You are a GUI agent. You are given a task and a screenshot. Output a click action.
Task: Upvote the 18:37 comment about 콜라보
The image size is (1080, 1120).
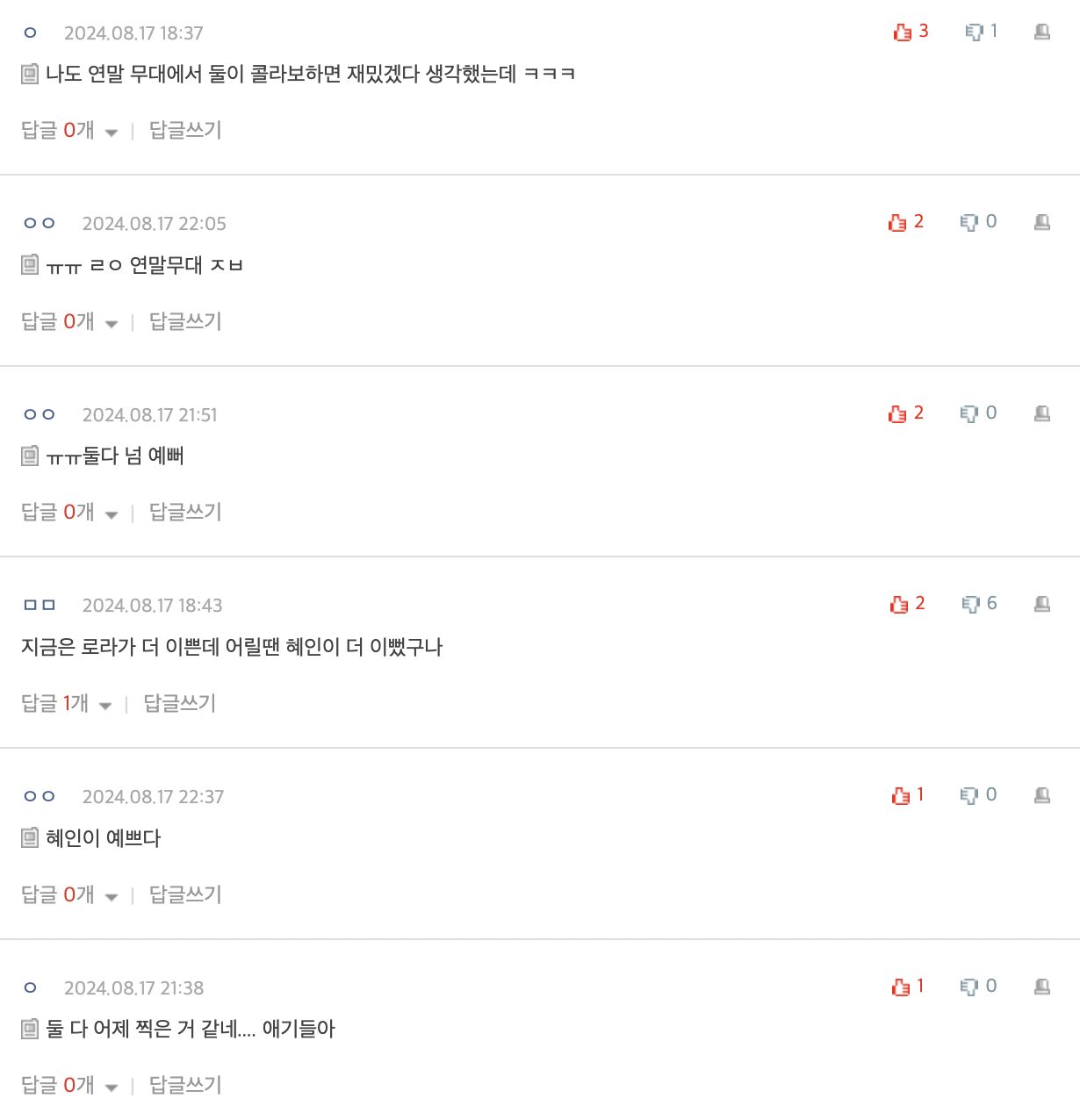coord(903,32)
